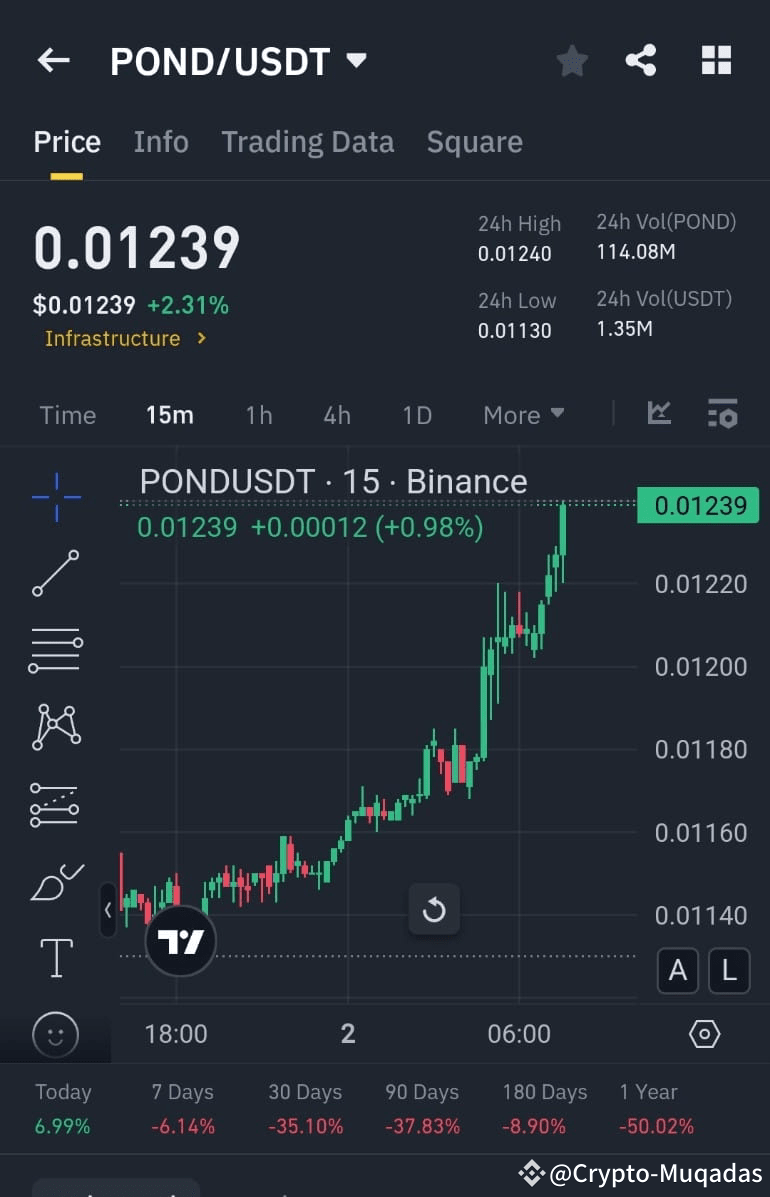Toggle log scale with the L button

729,971
